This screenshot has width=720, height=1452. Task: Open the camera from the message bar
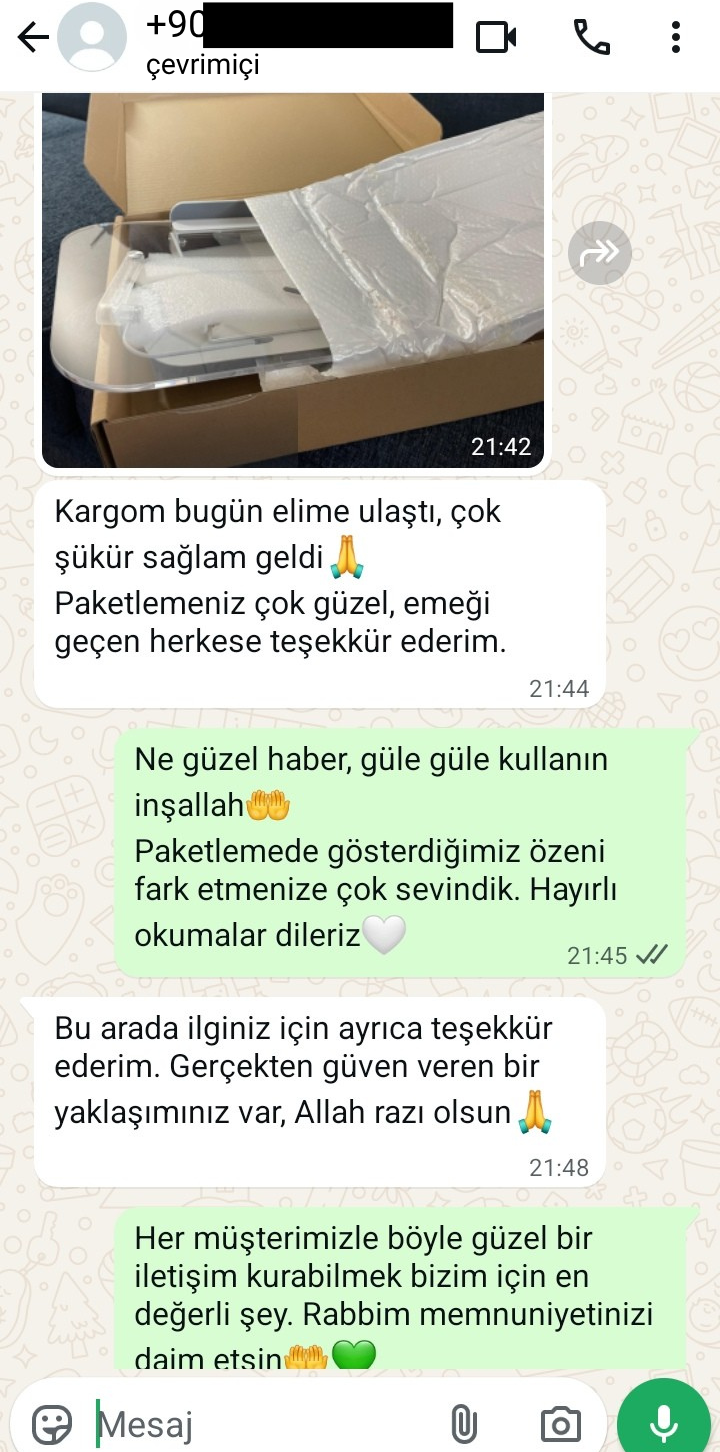click(x=560, y=1422)
